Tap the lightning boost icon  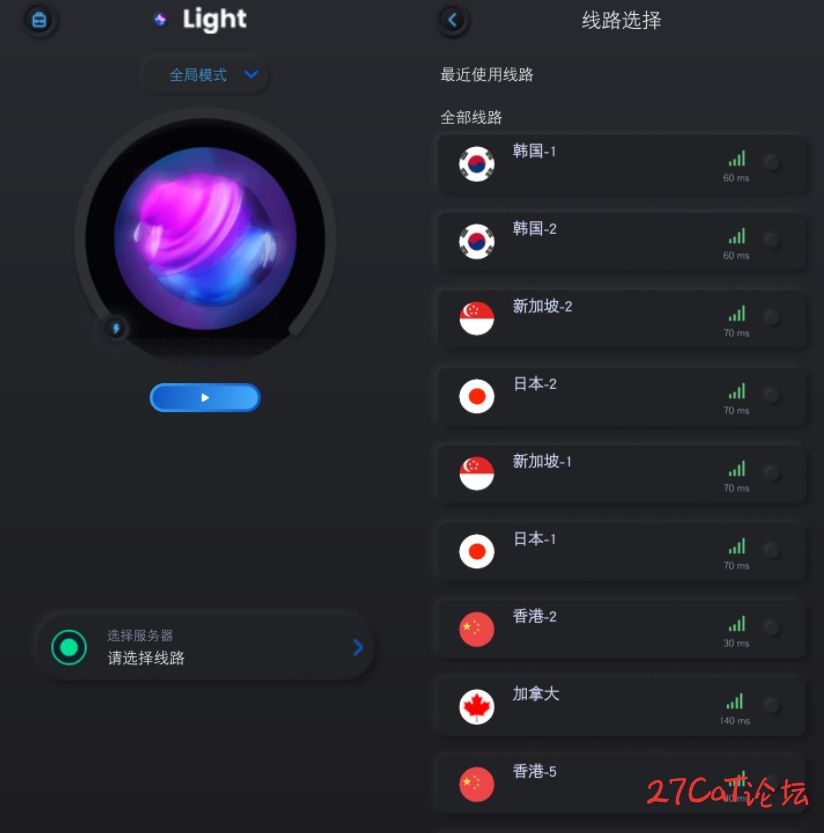click(116, 328)
